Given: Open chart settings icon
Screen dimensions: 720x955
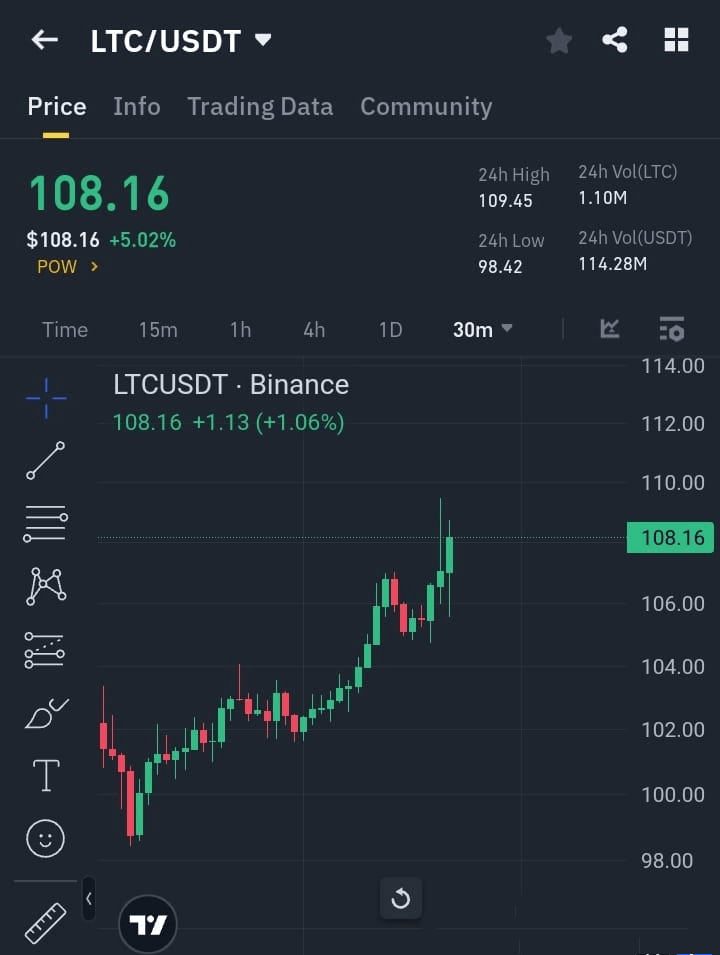Looking at the screenshot, I should coord(672,328).
